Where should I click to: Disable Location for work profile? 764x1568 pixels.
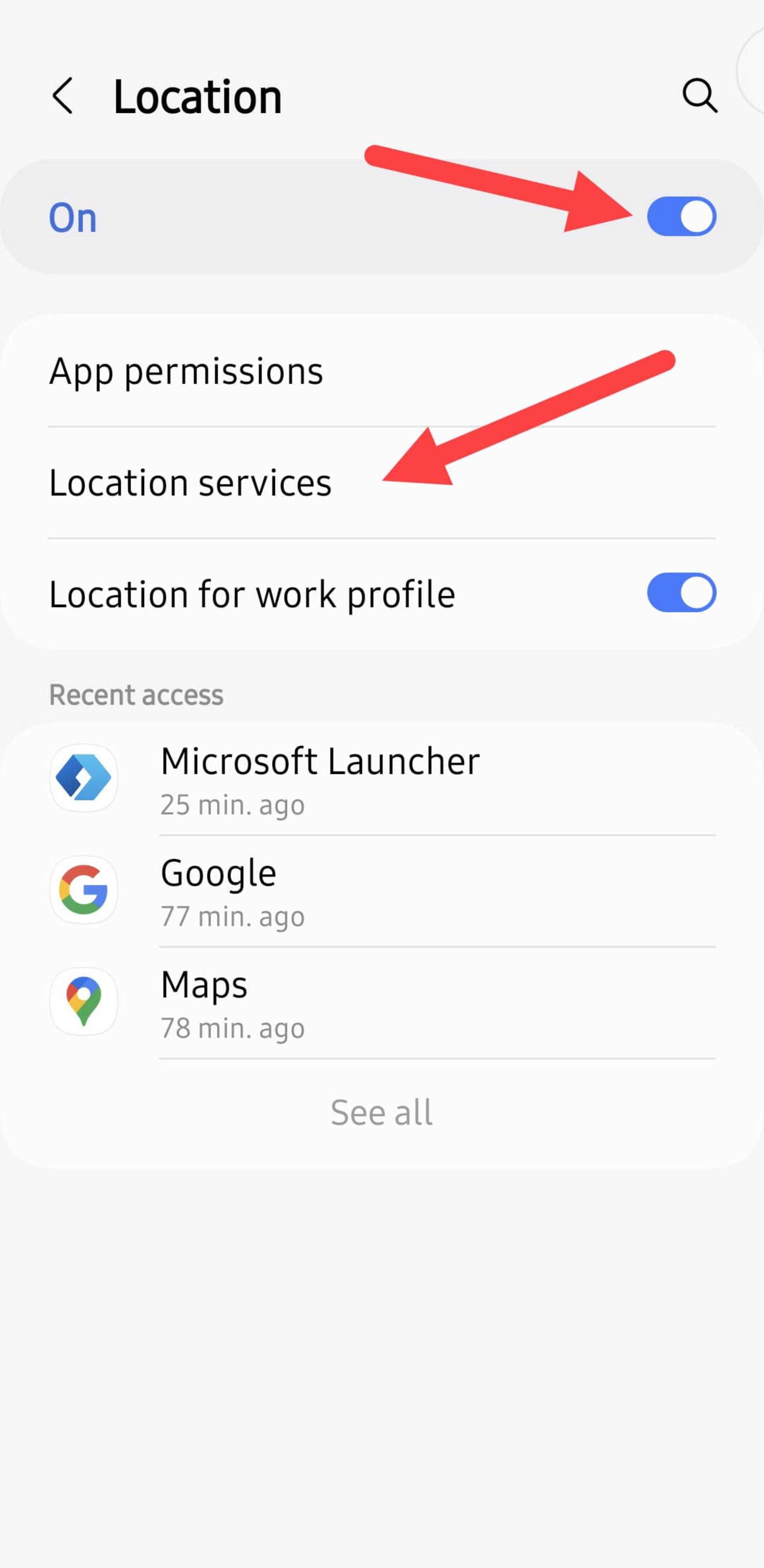coord(681,592)
